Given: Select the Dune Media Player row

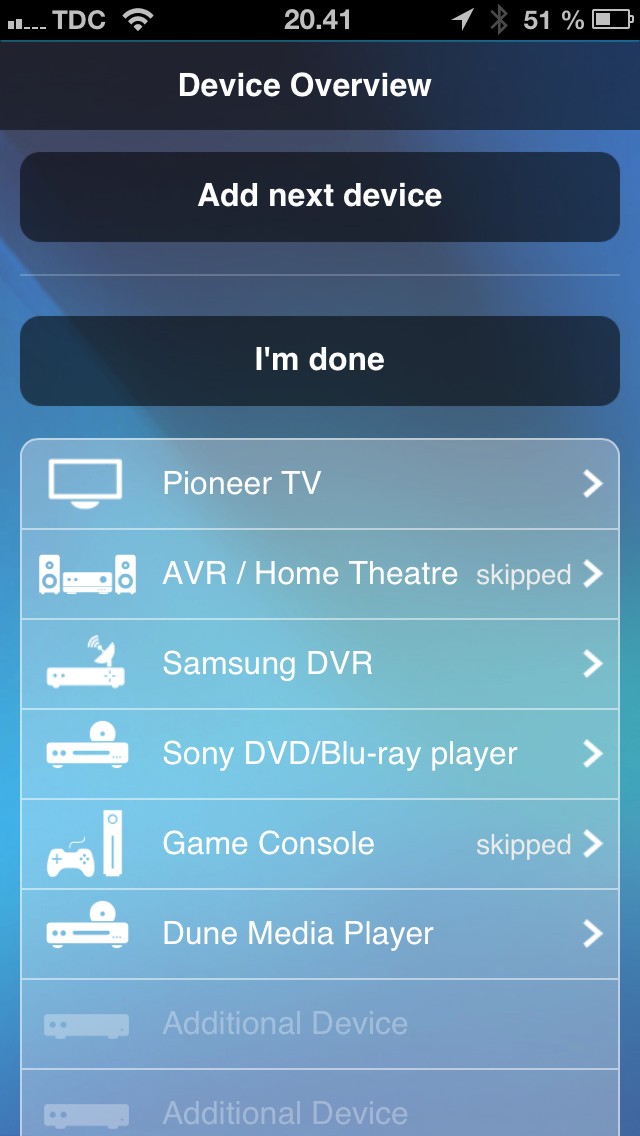Looking at the screenshot, I should coord(320,934).
